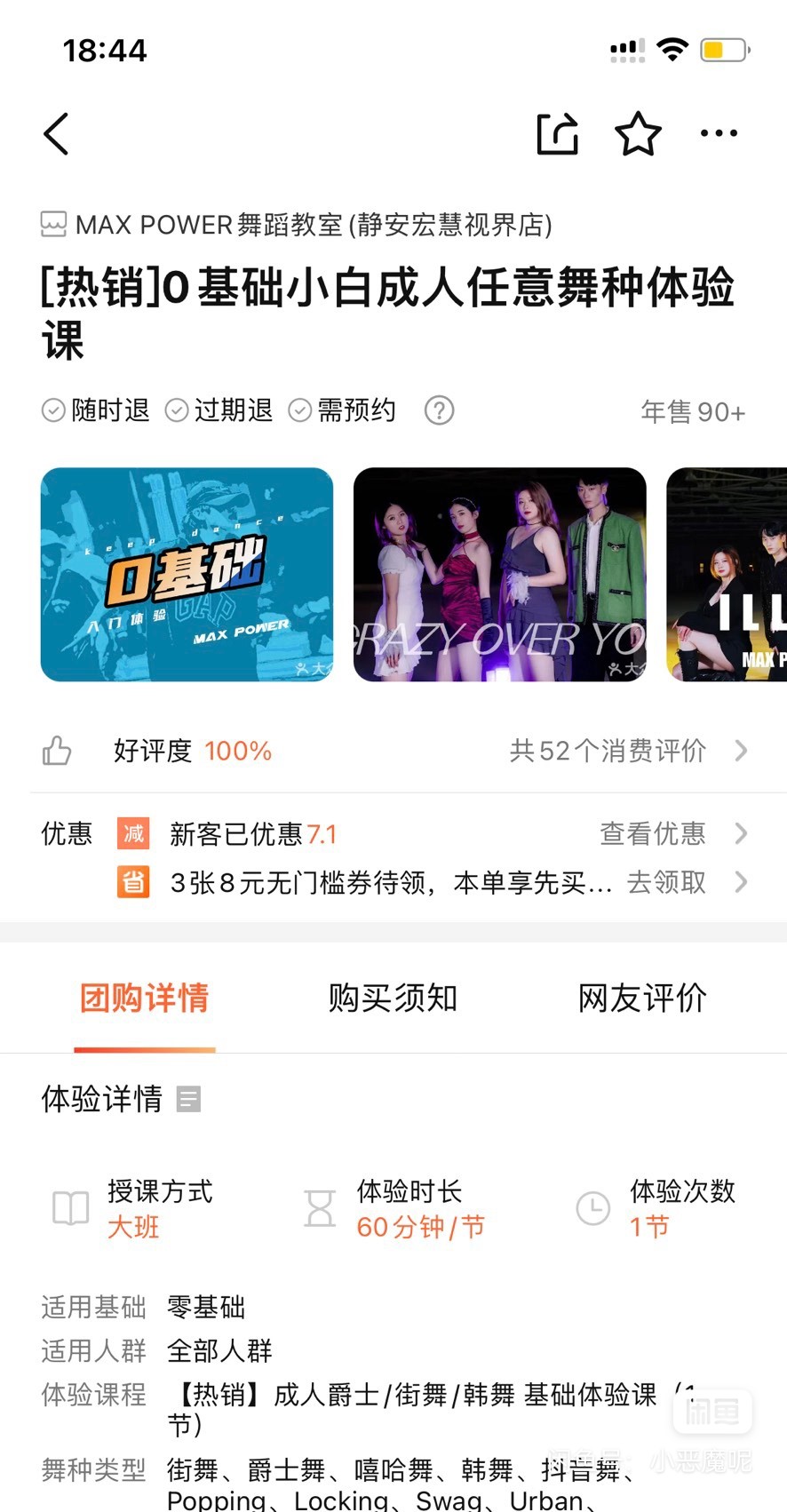787x1512 pixels.
Task: Select the 团购详情 tab
Action: coord(145,999)
